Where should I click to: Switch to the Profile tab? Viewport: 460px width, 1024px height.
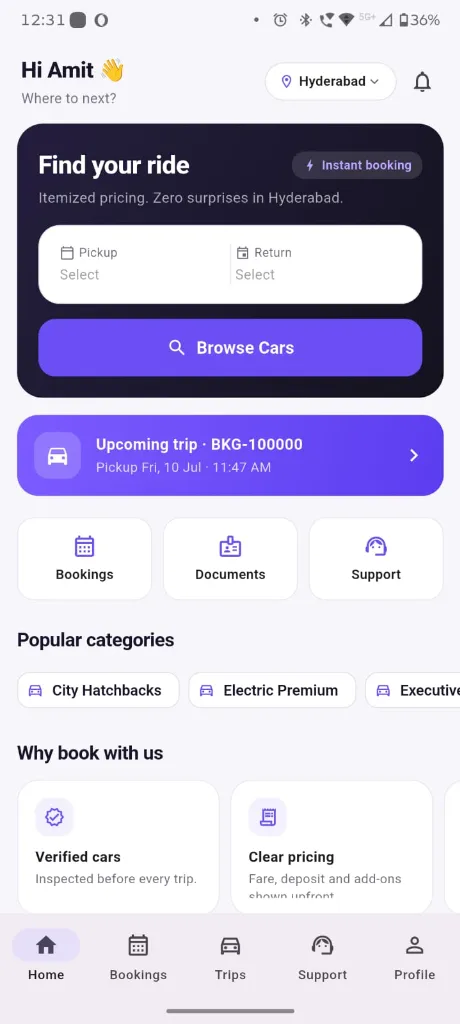coord(414,957)
